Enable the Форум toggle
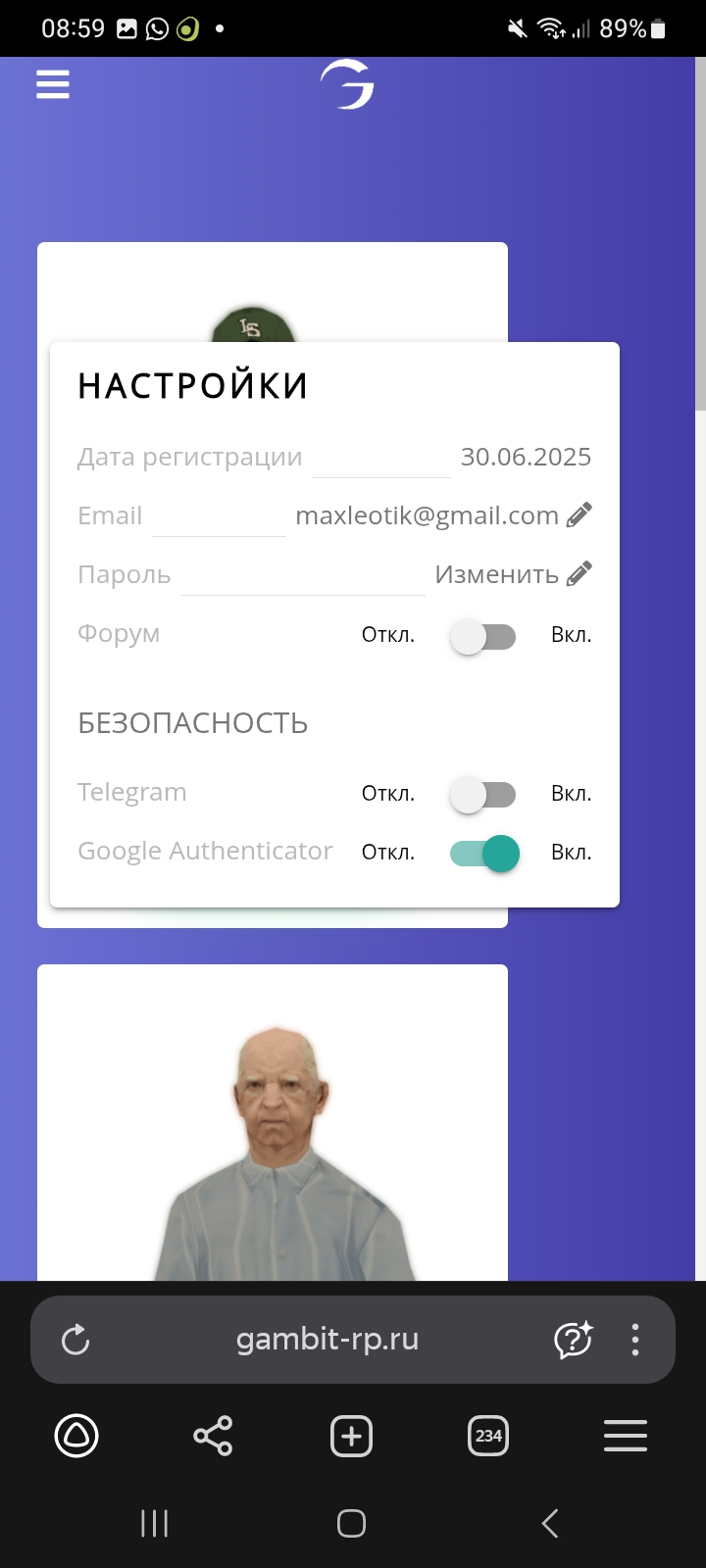 [482, 636]
